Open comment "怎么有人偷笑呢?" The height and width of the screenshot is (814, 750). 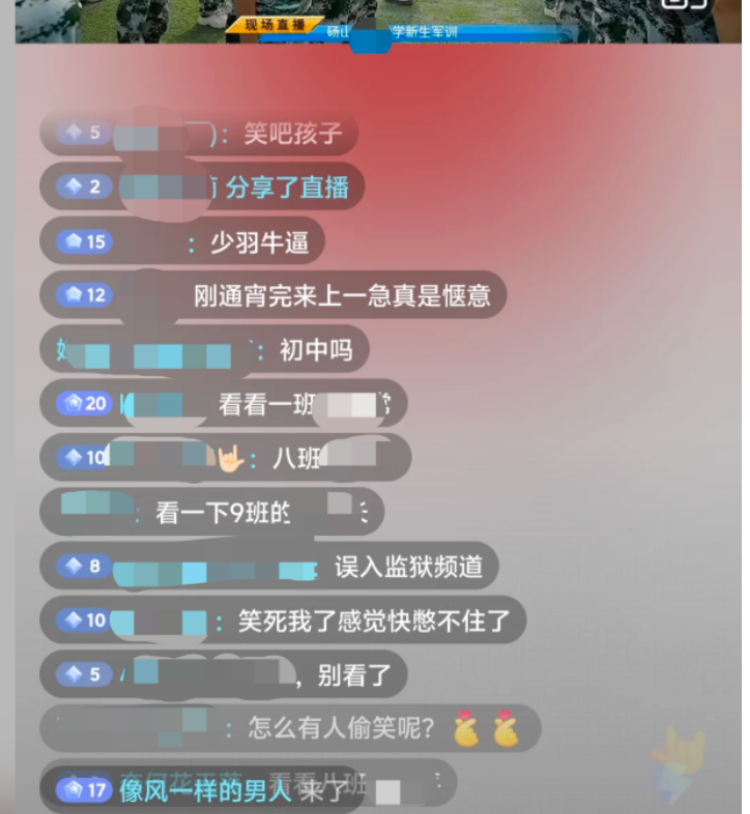[x=341, y=729]
